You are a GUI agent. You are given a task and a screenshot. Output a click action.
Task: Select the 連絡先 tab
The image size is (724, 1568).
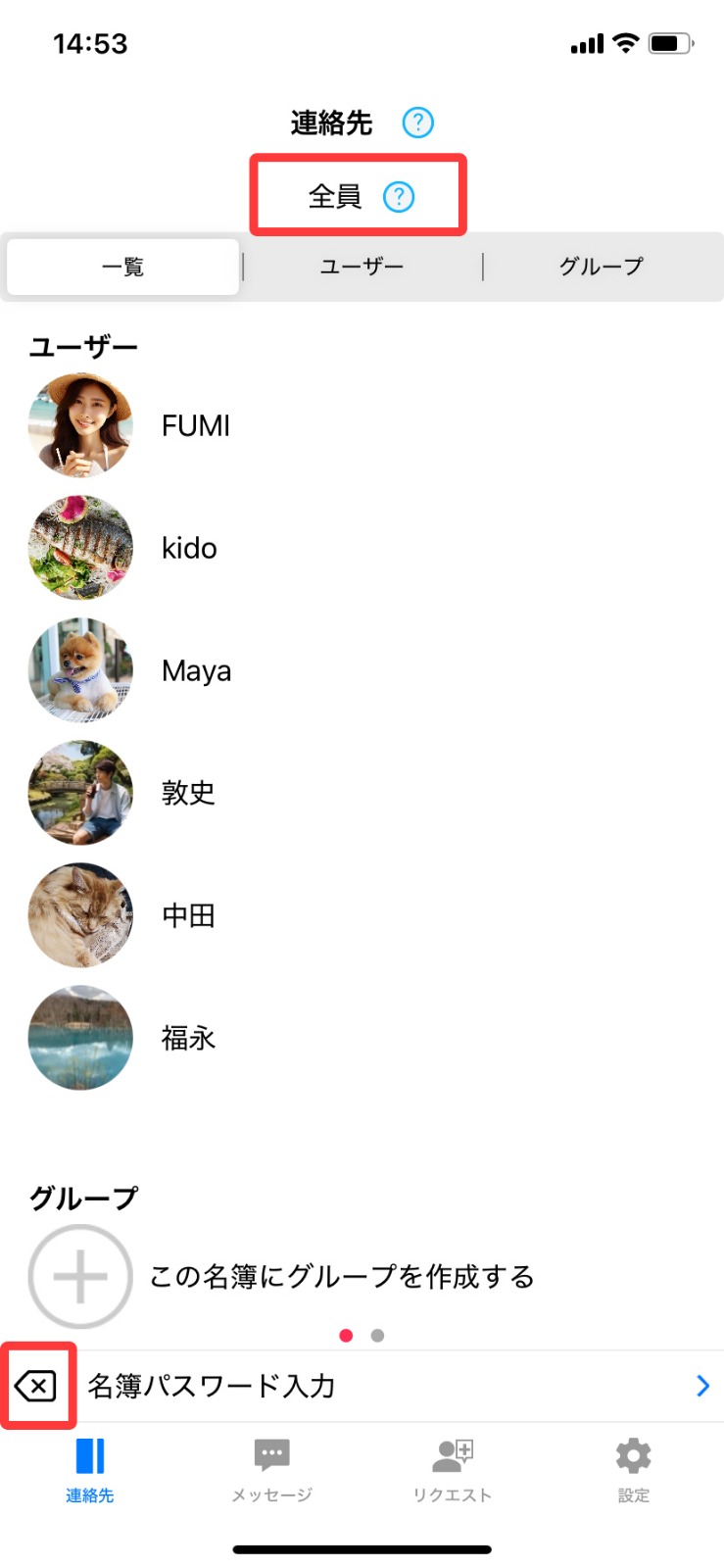(90, 1469)
